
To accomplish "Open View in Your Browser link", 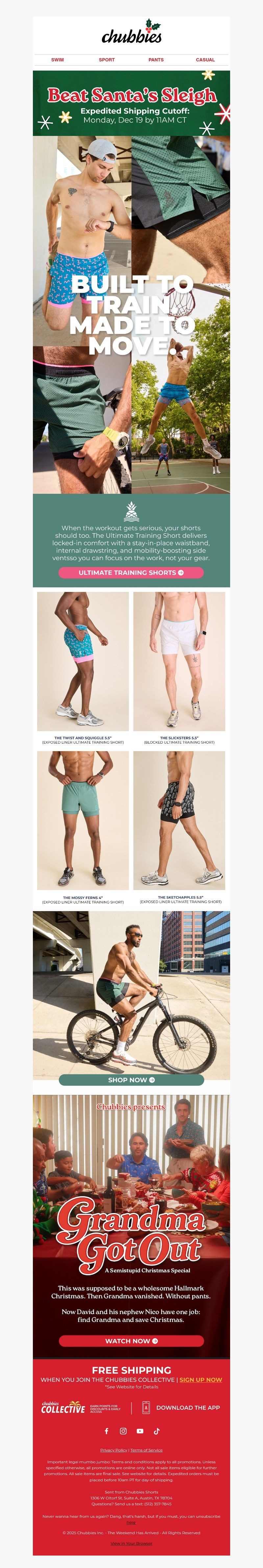I will click(x=131, y=1543).
